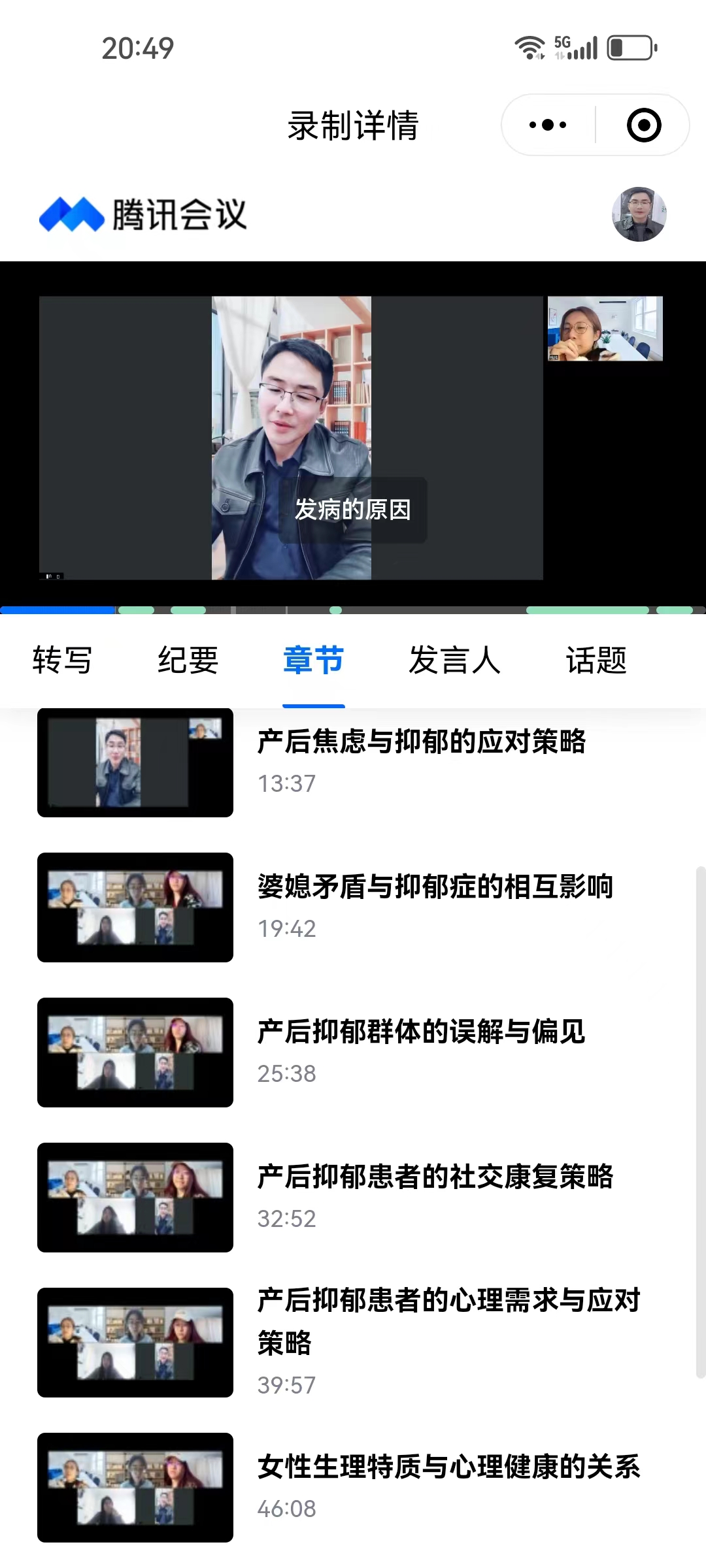The image size is (706, 1568).
Task: Tap the recording video player
Action: point(353,438)
